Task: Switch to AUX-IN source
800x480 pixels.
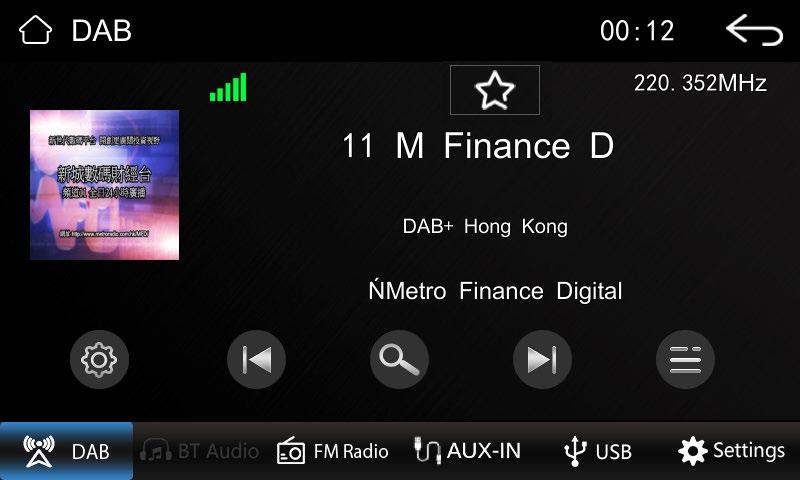Action: pyautogui.click(x=467, y=451)
